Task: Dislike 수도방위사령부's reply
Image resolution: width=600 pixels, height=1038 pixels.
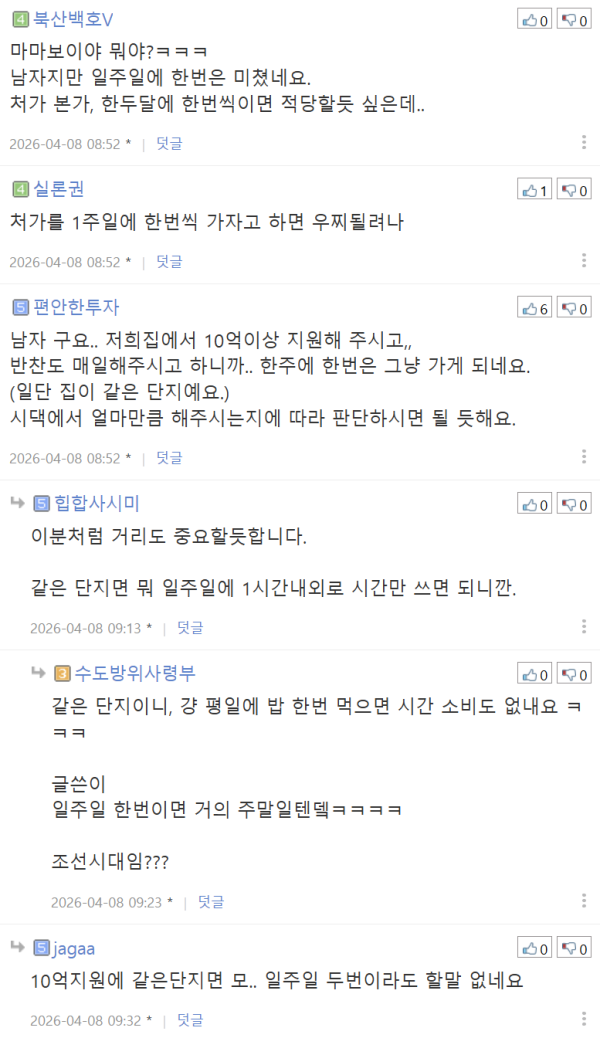Action: pyautogui.click(x=573, y=674)
